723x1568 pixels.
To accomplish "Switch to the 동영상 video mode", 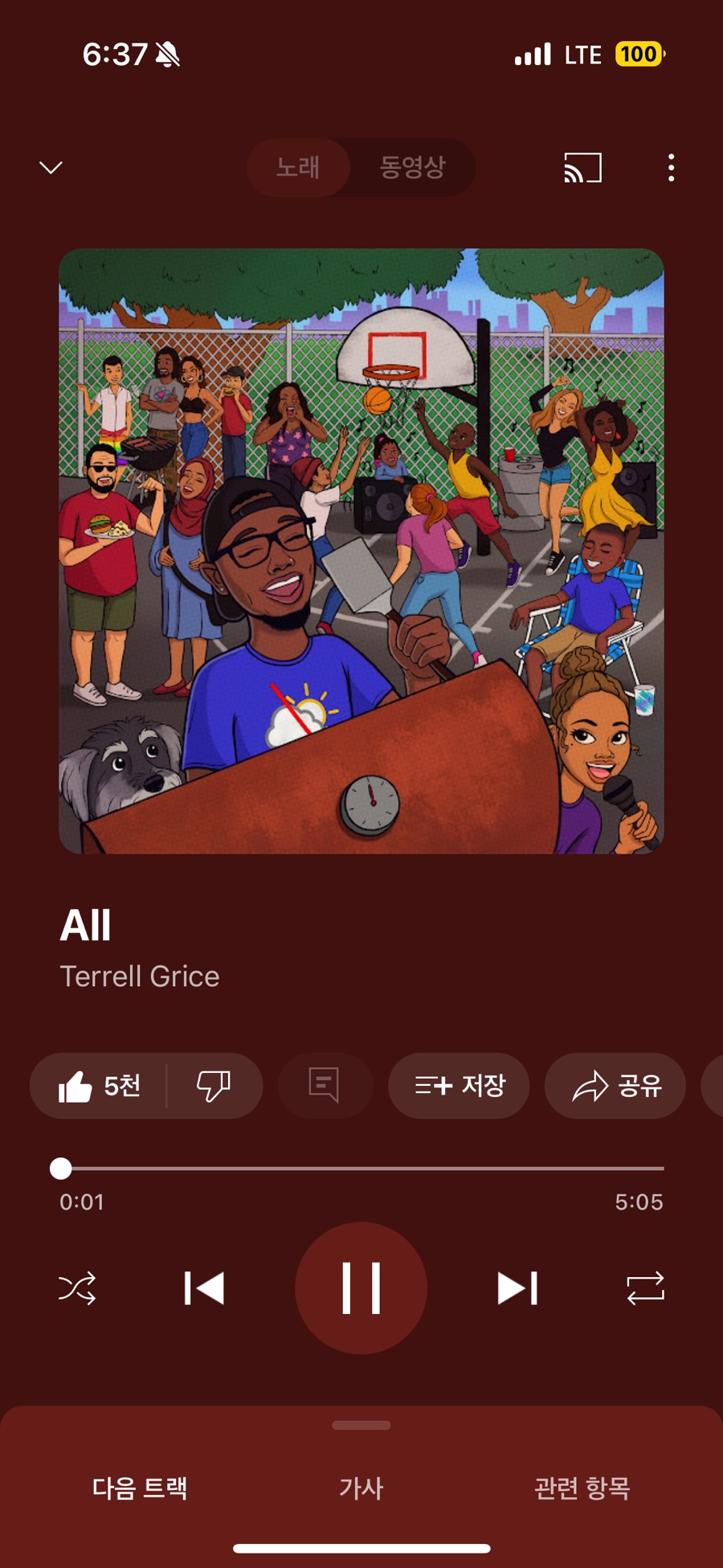I will click(x=412, y=167).
